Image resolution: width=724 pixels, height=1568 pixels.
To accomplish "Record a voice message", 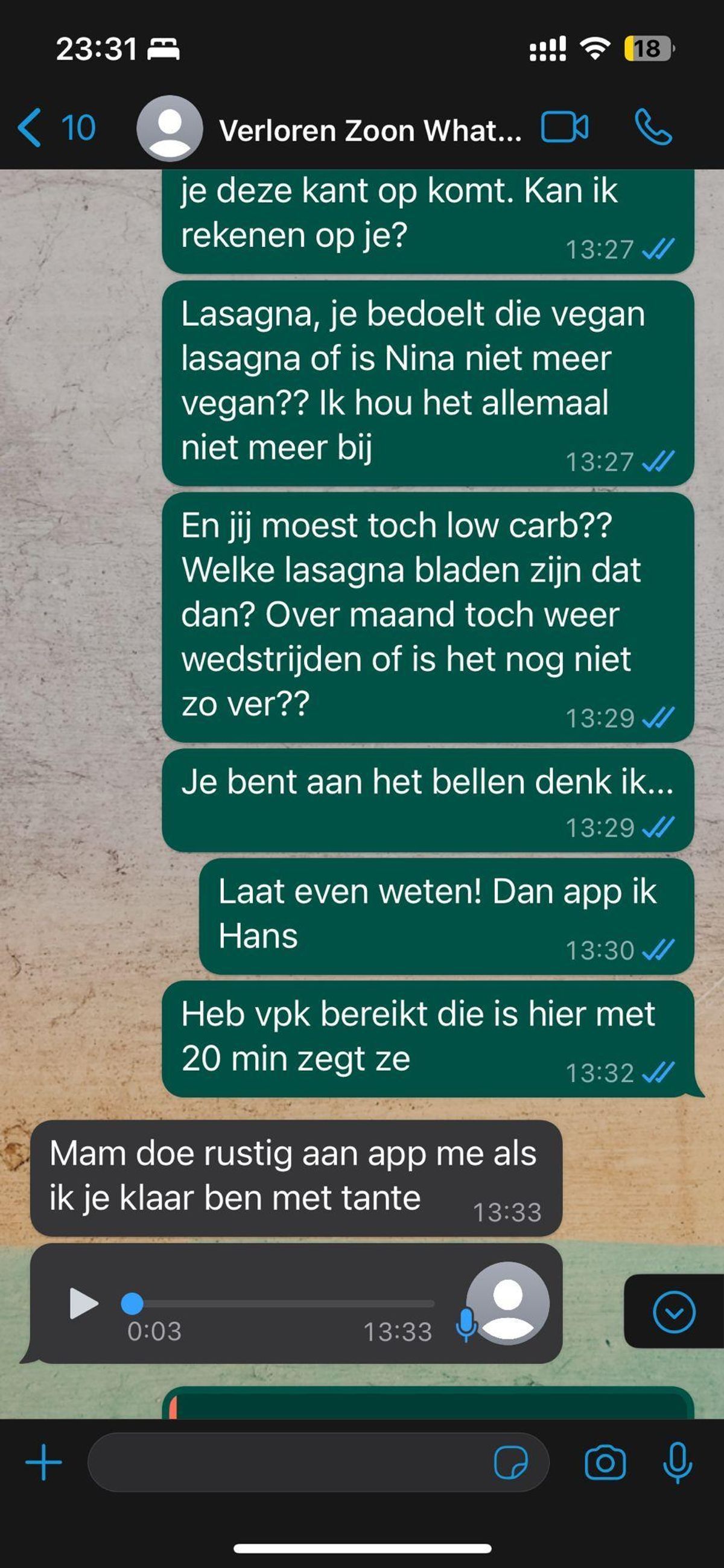I will [x=676, y=1462].
